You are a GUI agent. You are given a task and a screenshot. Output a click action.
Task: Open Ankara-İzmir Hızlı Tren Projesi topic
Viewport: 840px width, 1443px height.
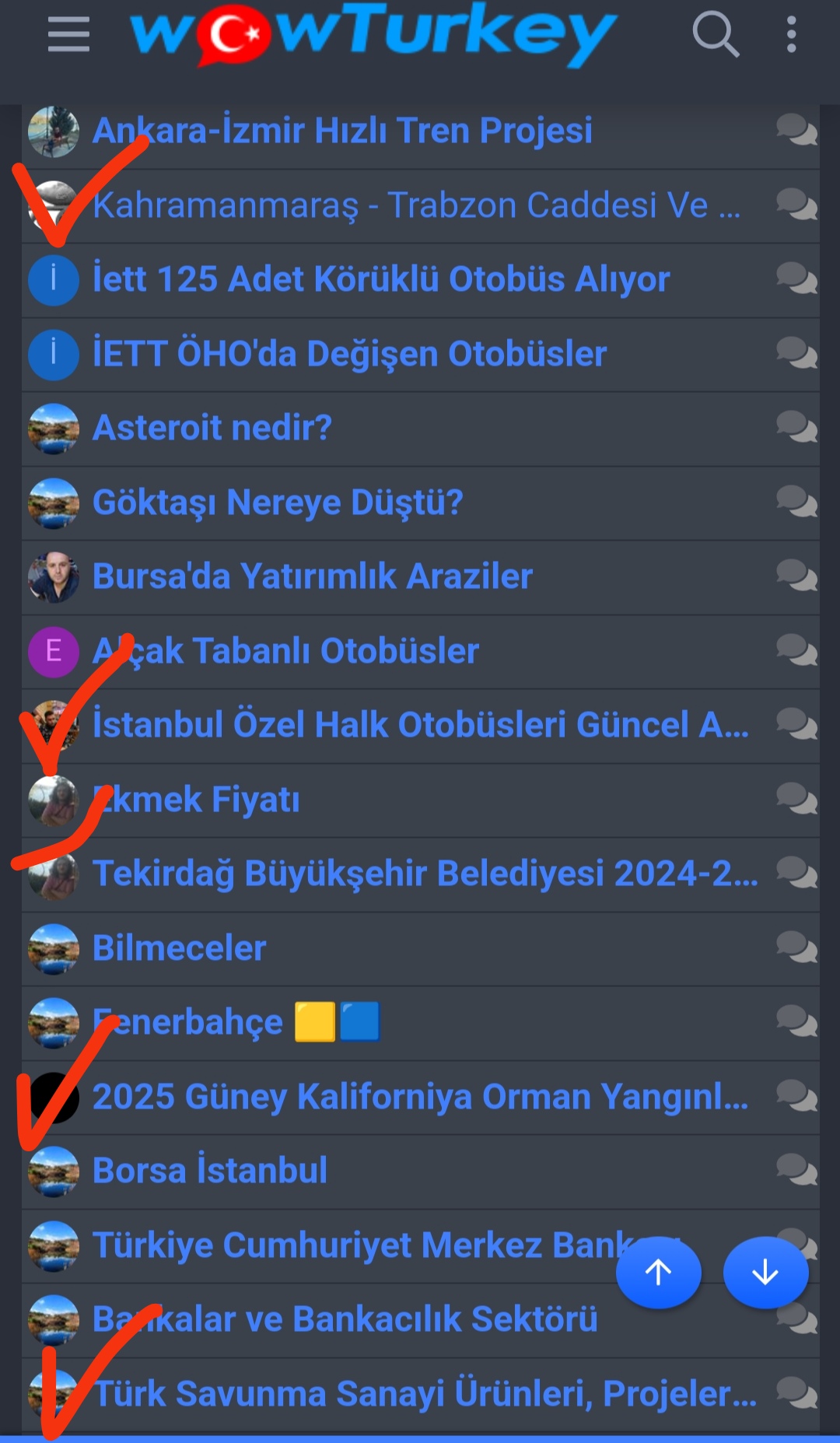click(x=342, y=131)
